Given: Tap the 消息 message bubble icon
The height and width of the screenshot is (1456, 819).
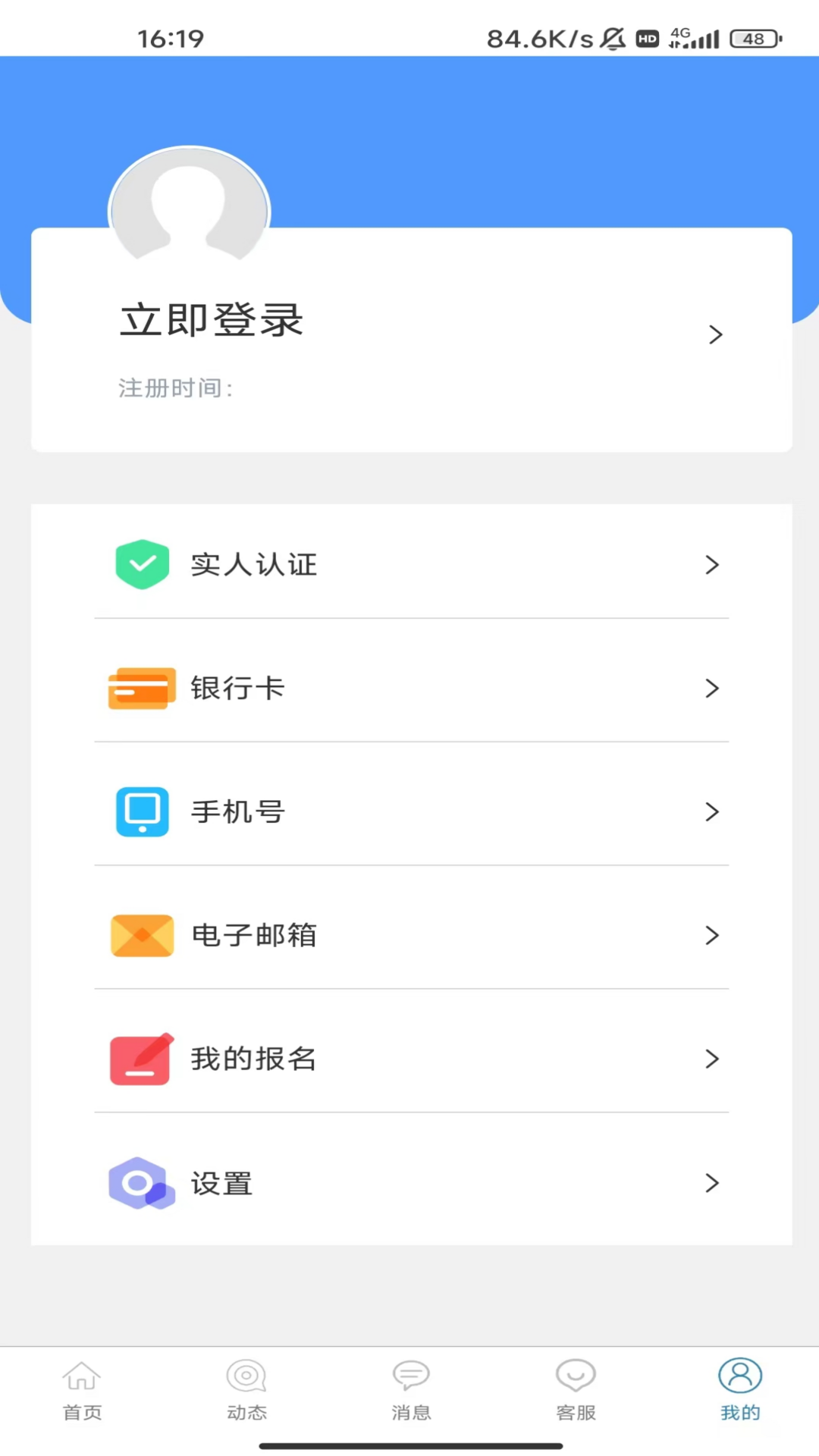Looking at the screenshot, I should pyautogui.click(x=411, y=1375).
